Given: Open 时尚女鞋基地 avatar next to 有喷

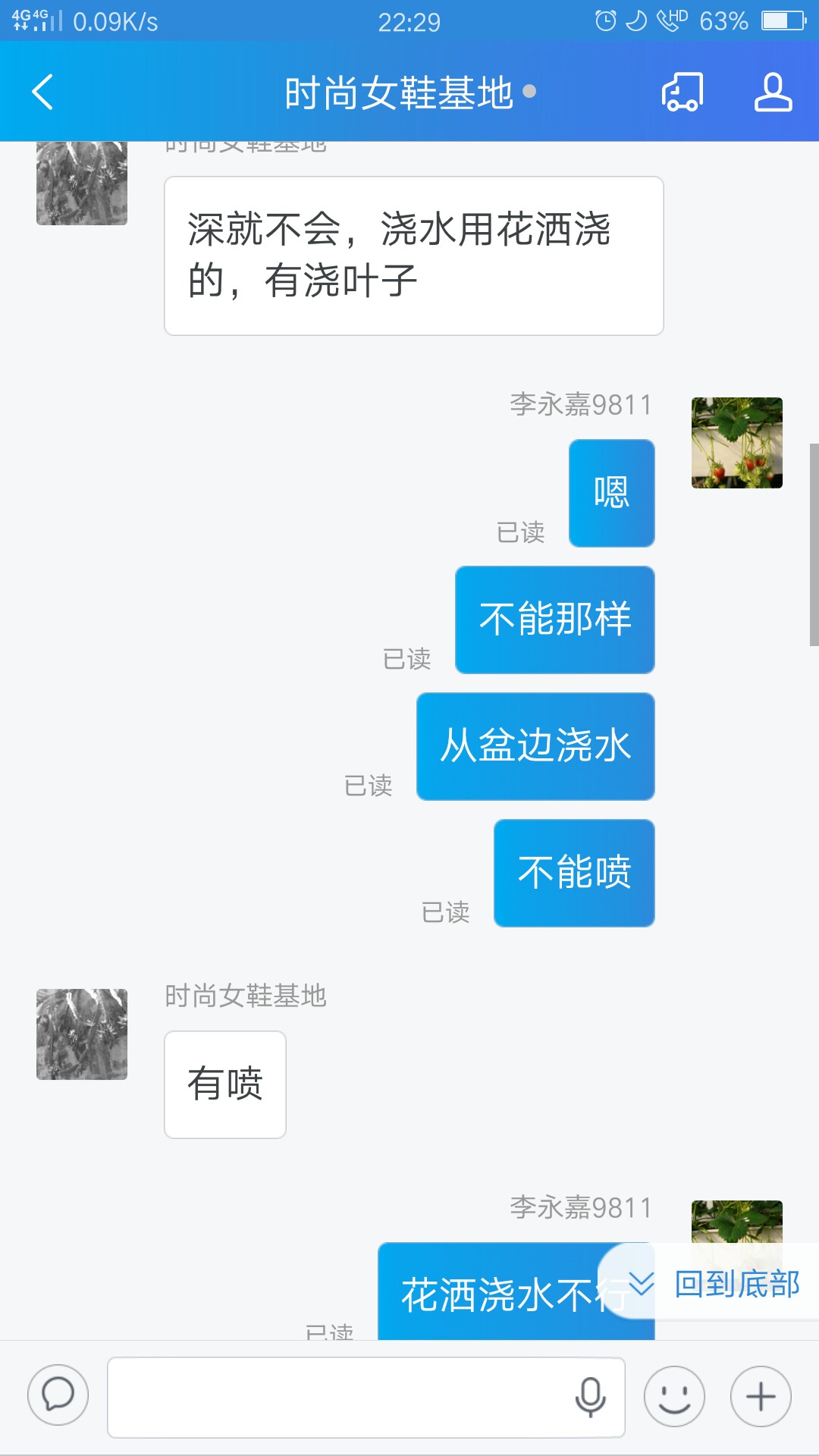Looking at the screenshot, I should pos(82,1034).
